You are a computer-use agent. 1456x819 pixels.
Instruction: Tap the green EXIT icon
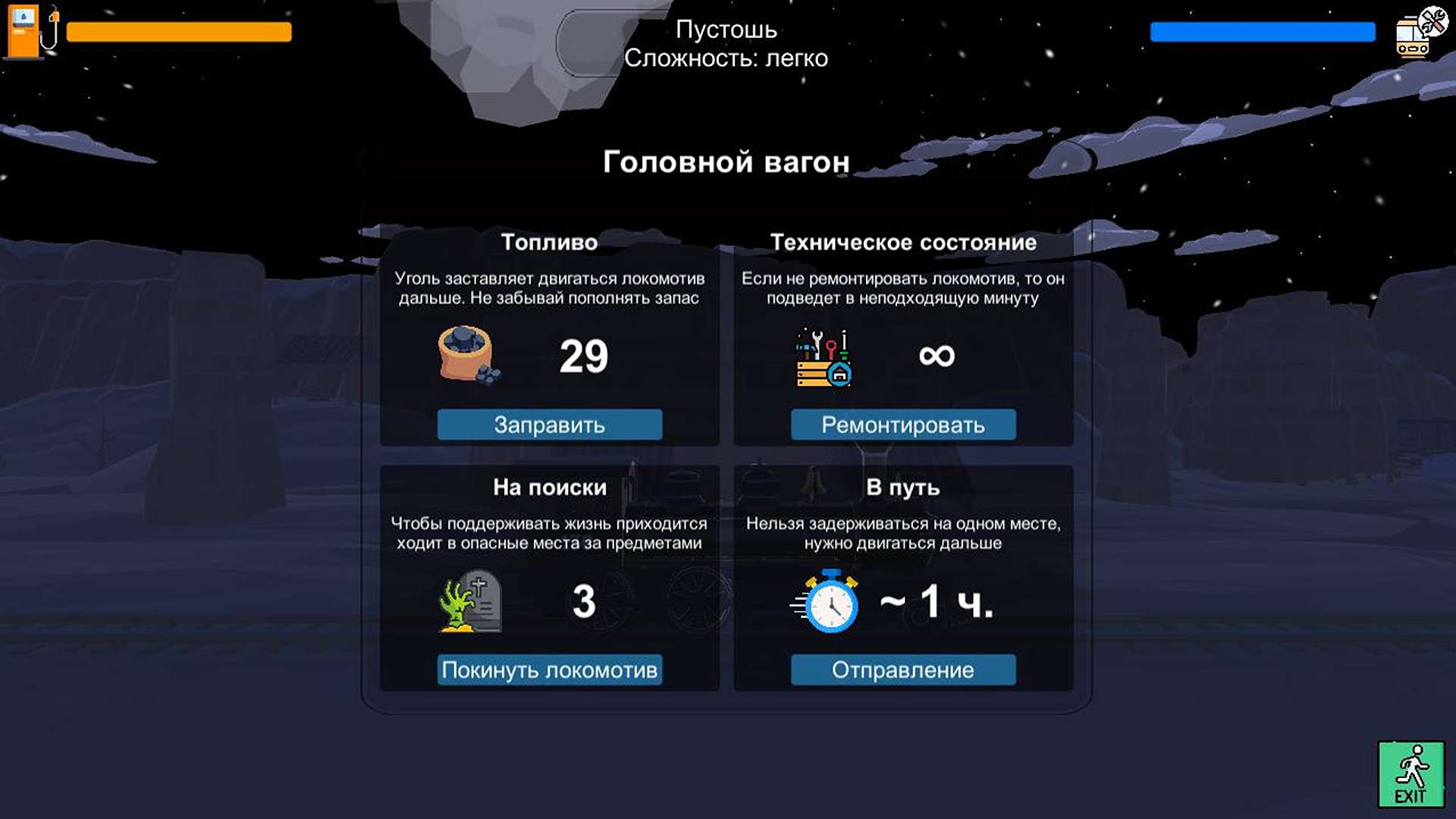(1410, 774)
